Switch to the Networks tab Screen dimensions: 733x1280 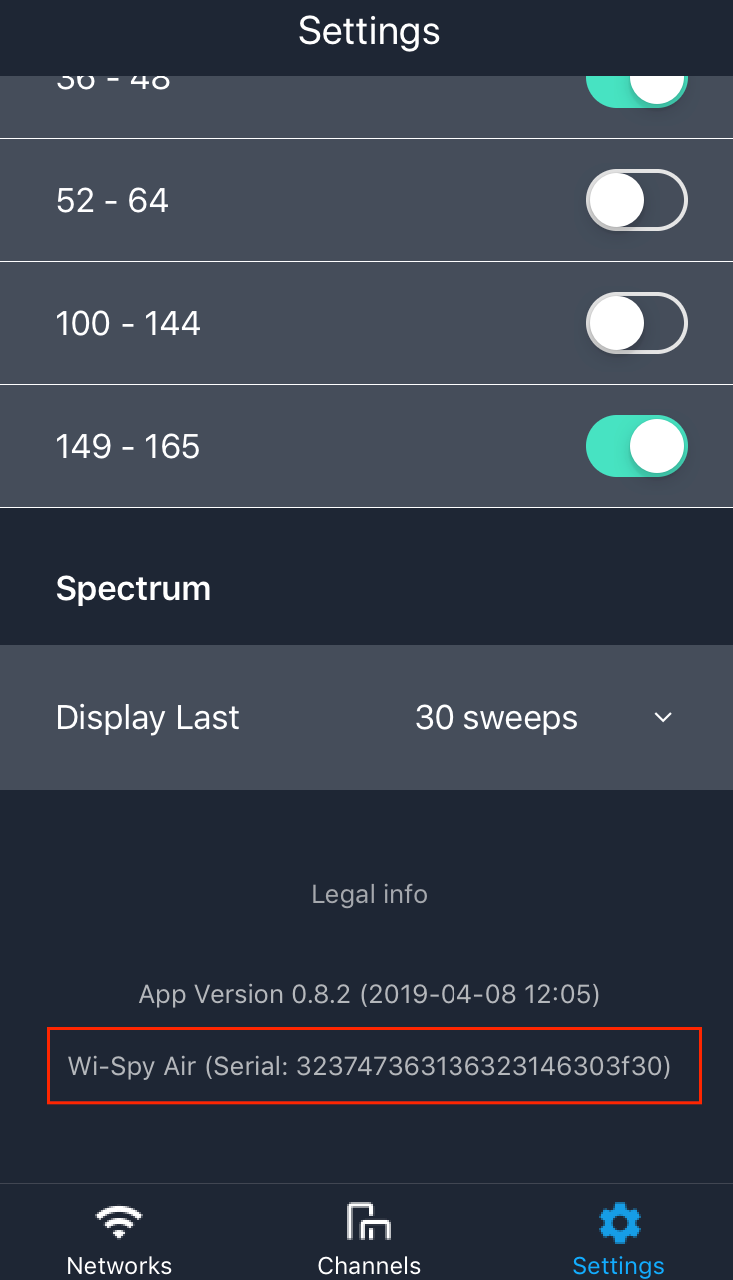[119, 1240]
